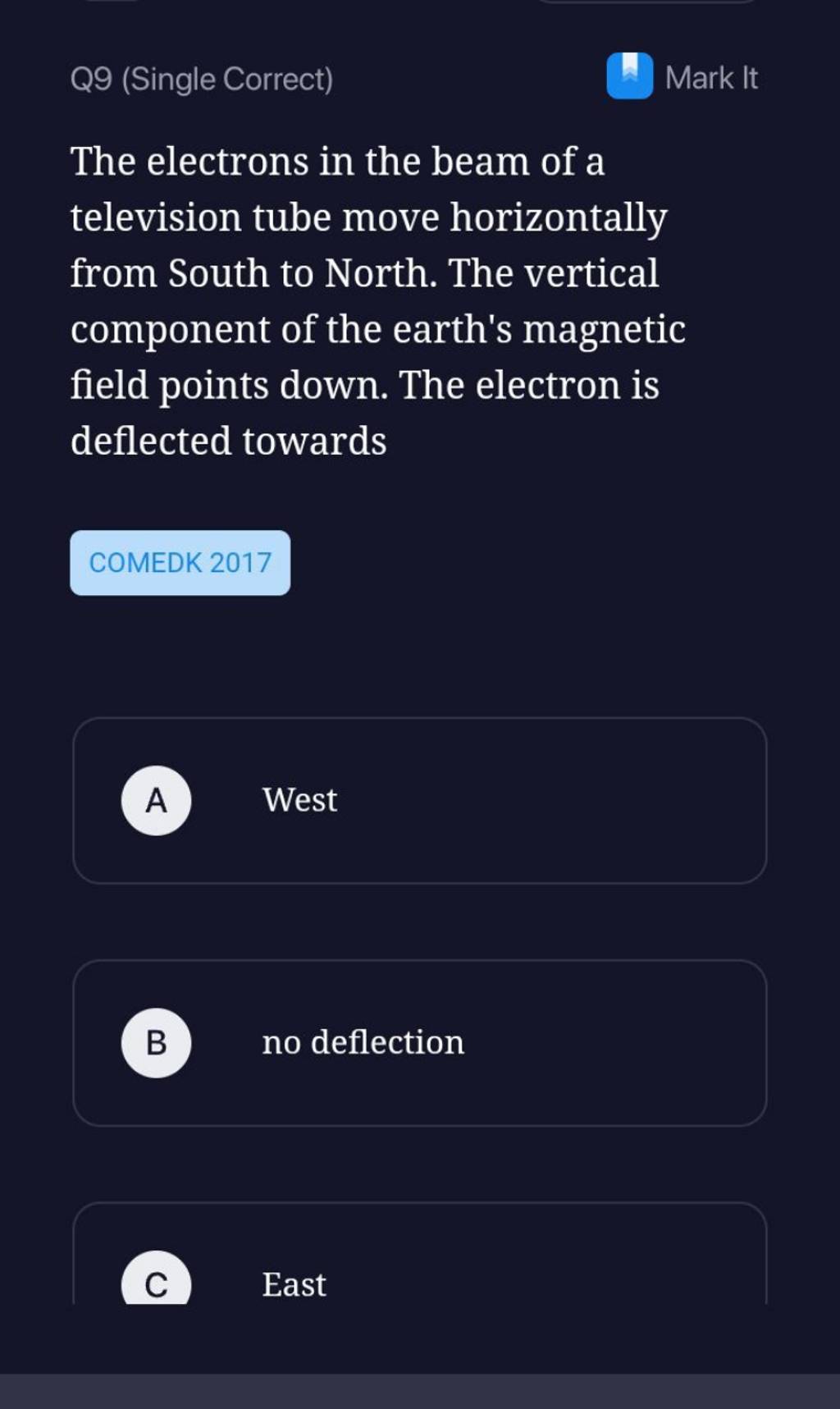
Task: Choose option B no deflection
Action: tap(419, 1042)
